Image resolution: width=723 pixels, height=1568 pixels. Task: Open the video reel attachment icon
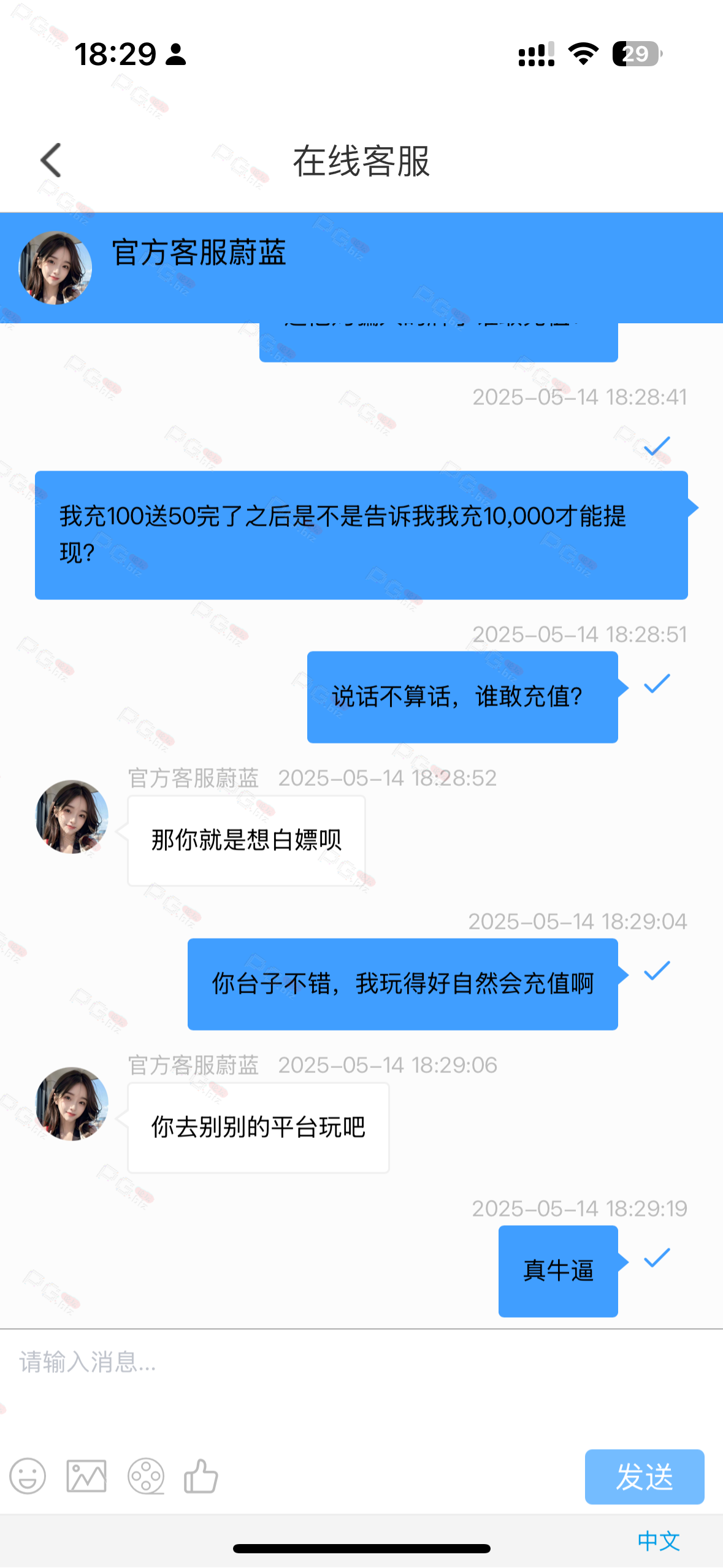point(146,1476)
